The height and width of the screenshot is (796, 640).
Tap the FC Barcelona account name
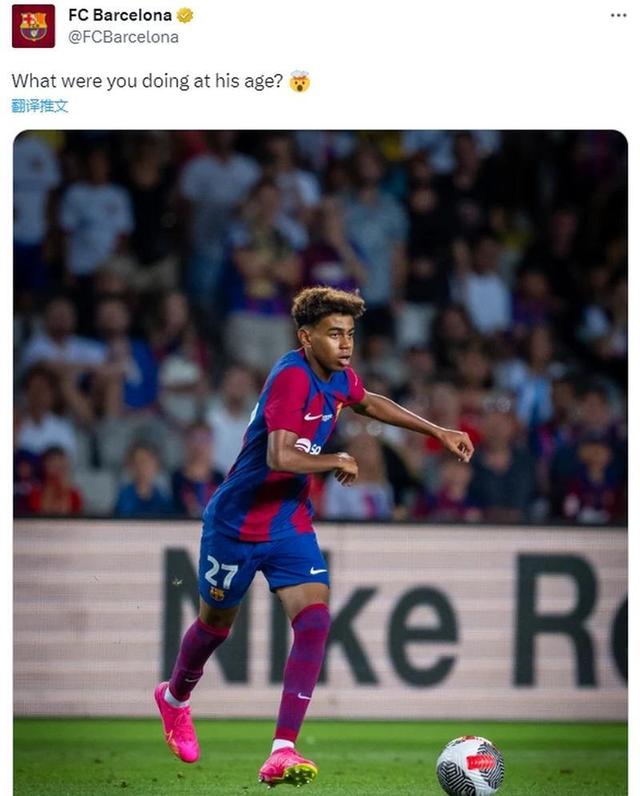click(x=120, y=15)
